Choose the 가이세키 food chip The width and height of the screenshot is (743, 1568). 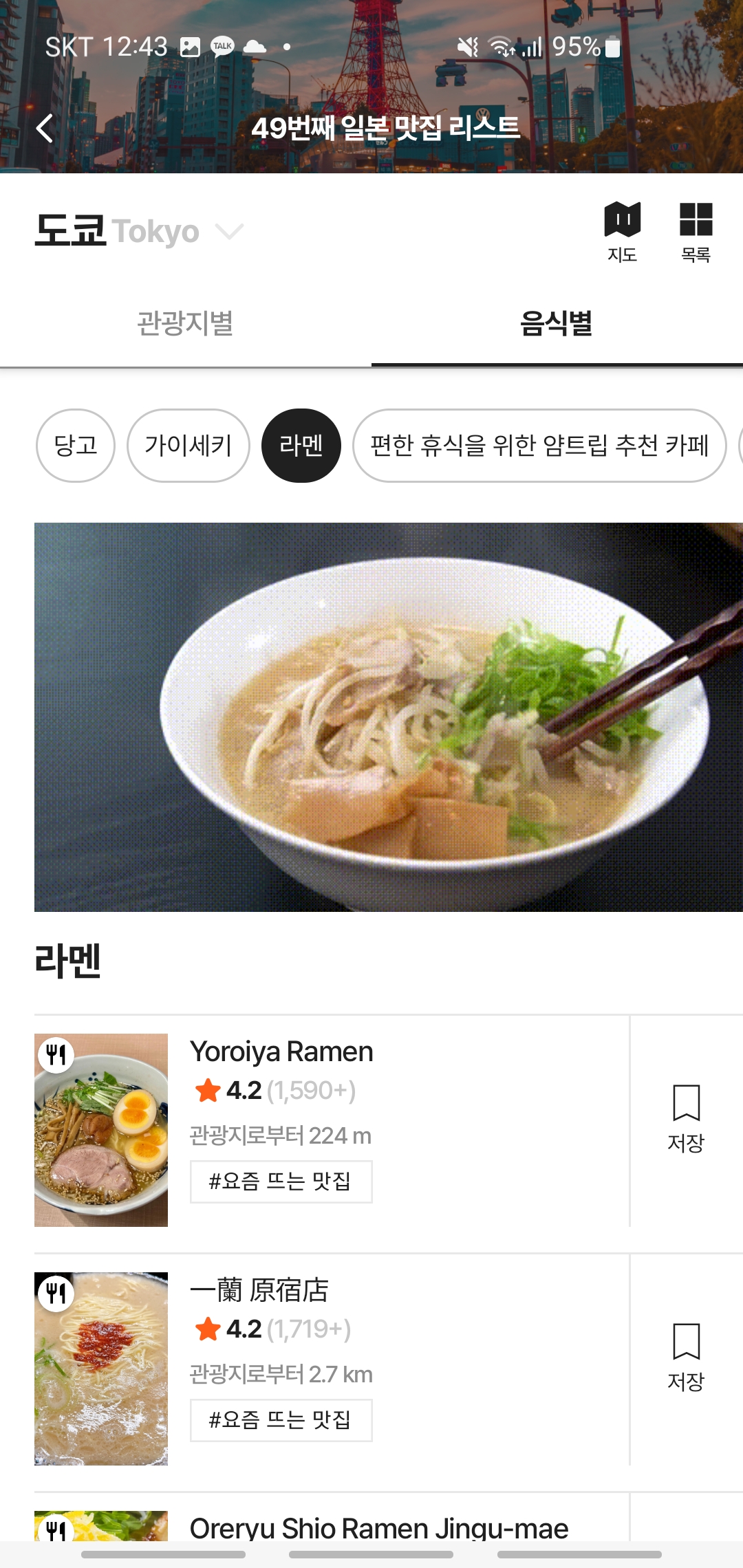[189, 446]
